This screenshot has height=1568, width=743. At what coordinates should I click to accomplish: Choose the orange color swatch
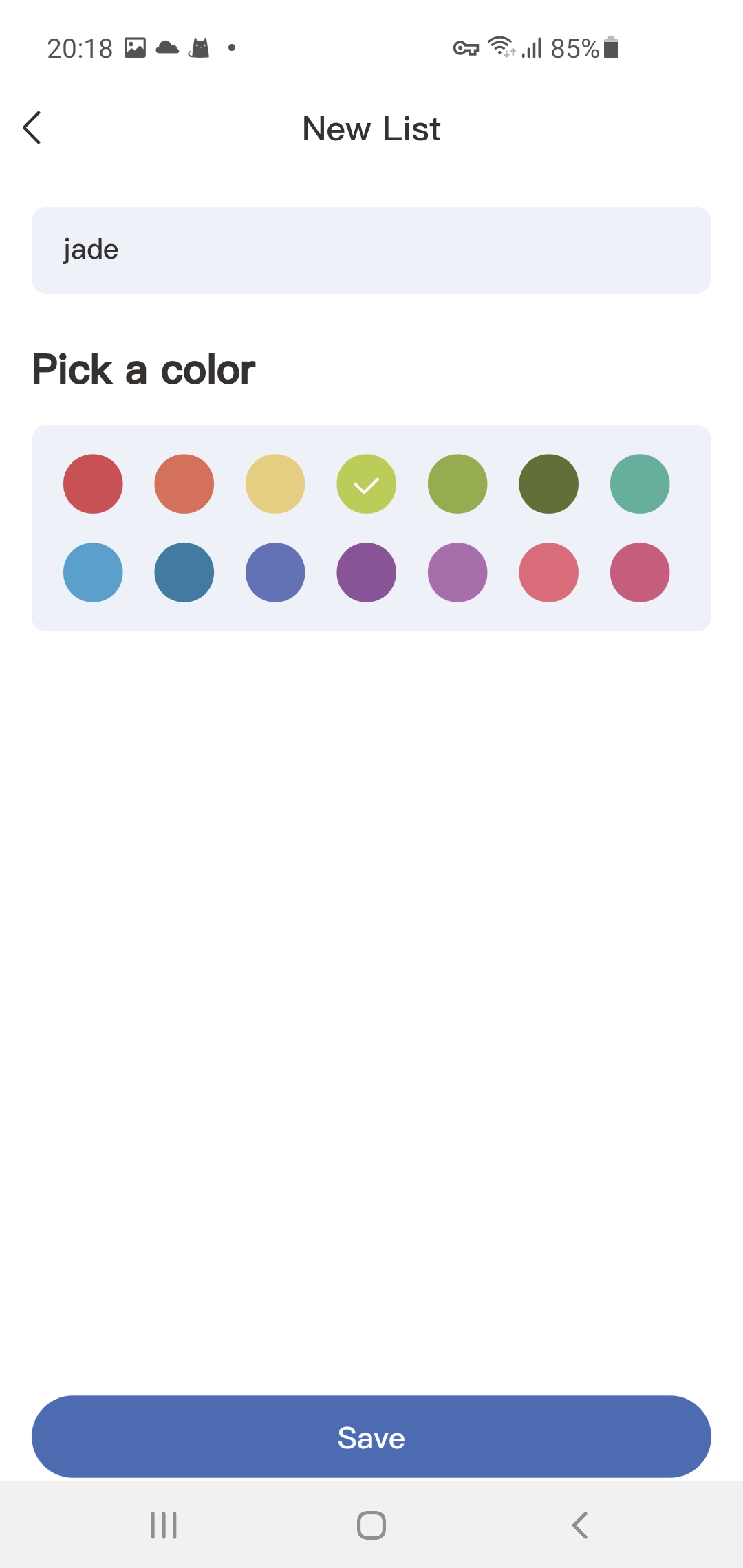click(184, 484)
